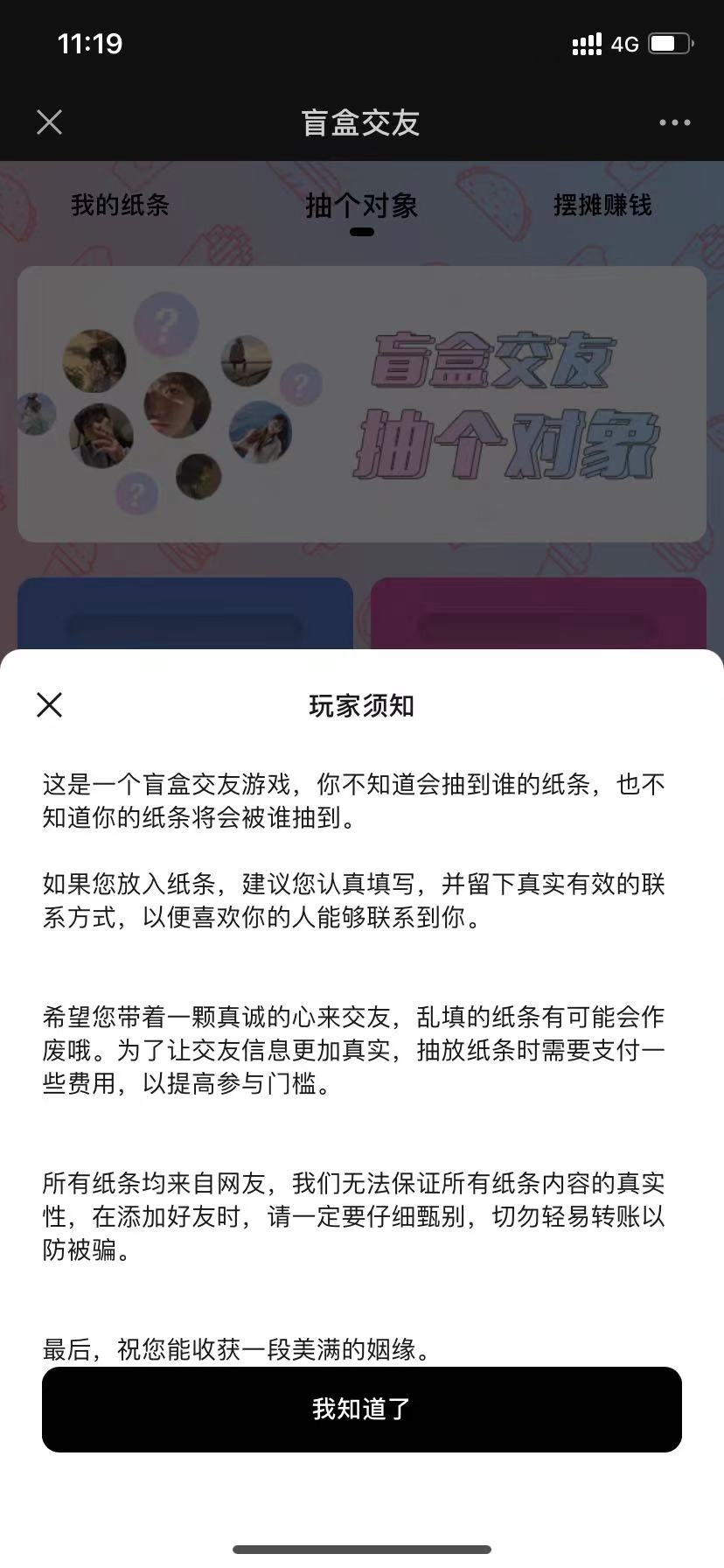Tap the blue card below the banner
This screenshot has width=724, height=1568.
pos(185,612)
